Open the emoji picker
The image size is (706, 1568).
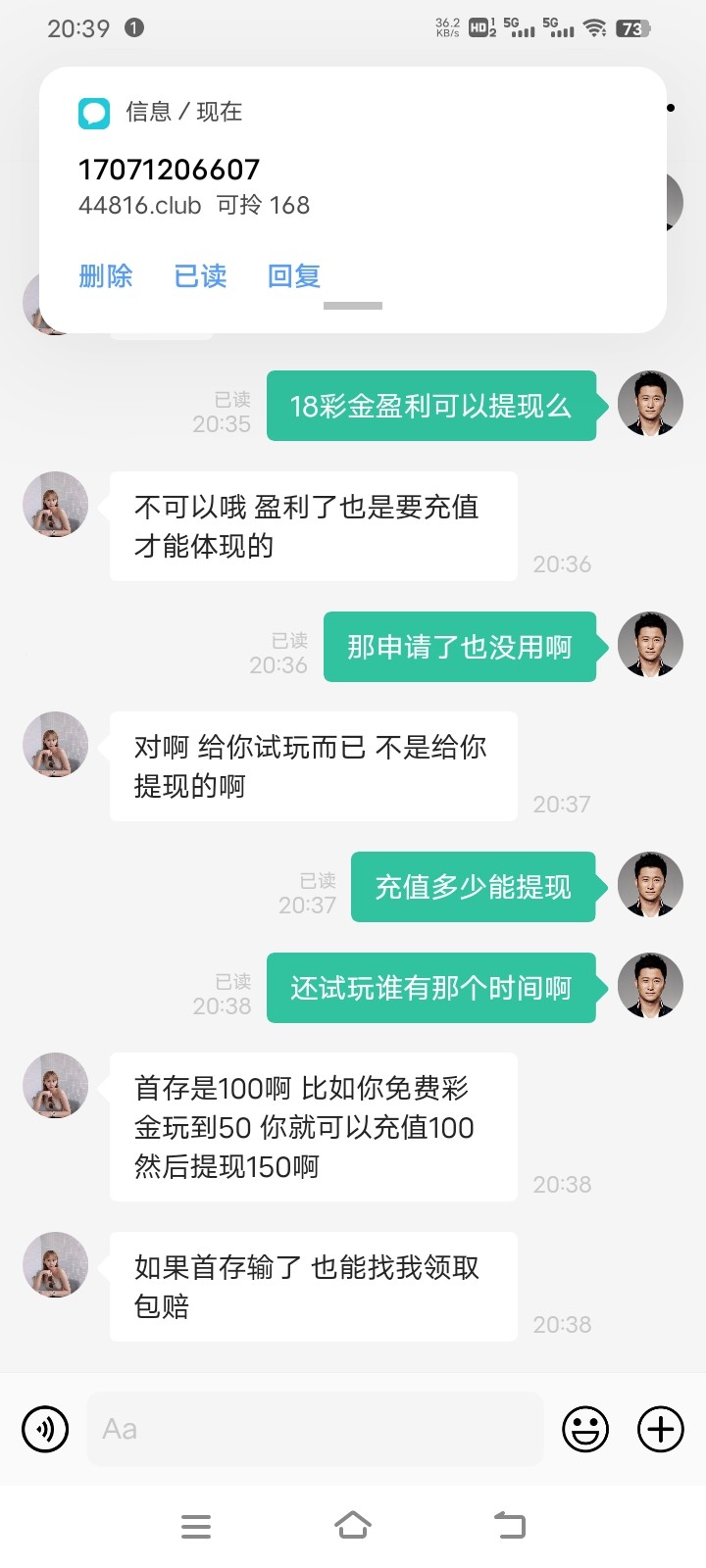[585, 1429]
